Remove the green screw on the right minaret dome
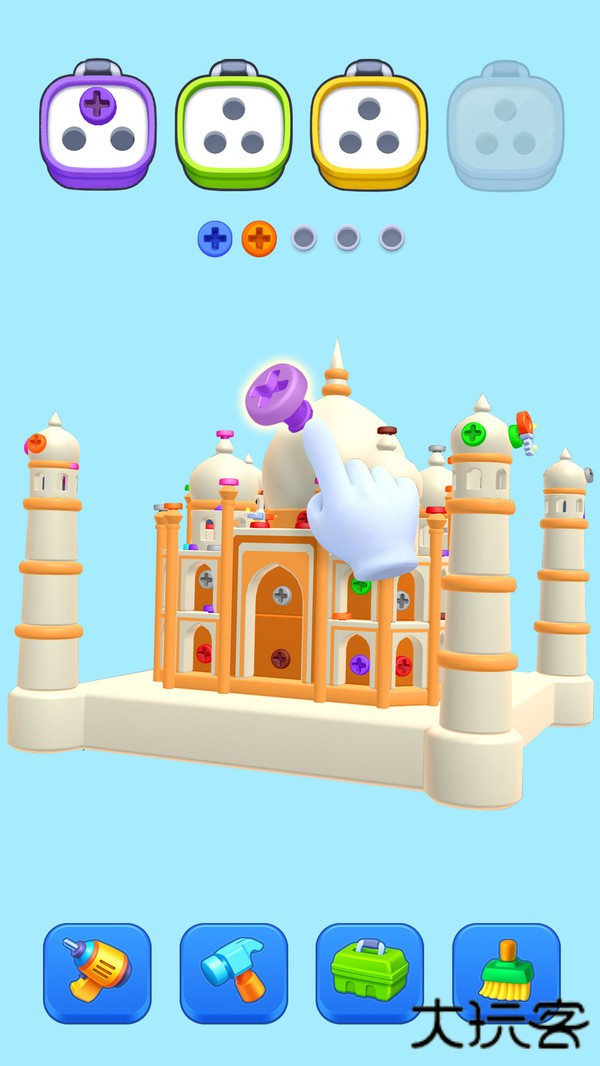This screenshot has height=1066, width=600. tap(474, 434)
